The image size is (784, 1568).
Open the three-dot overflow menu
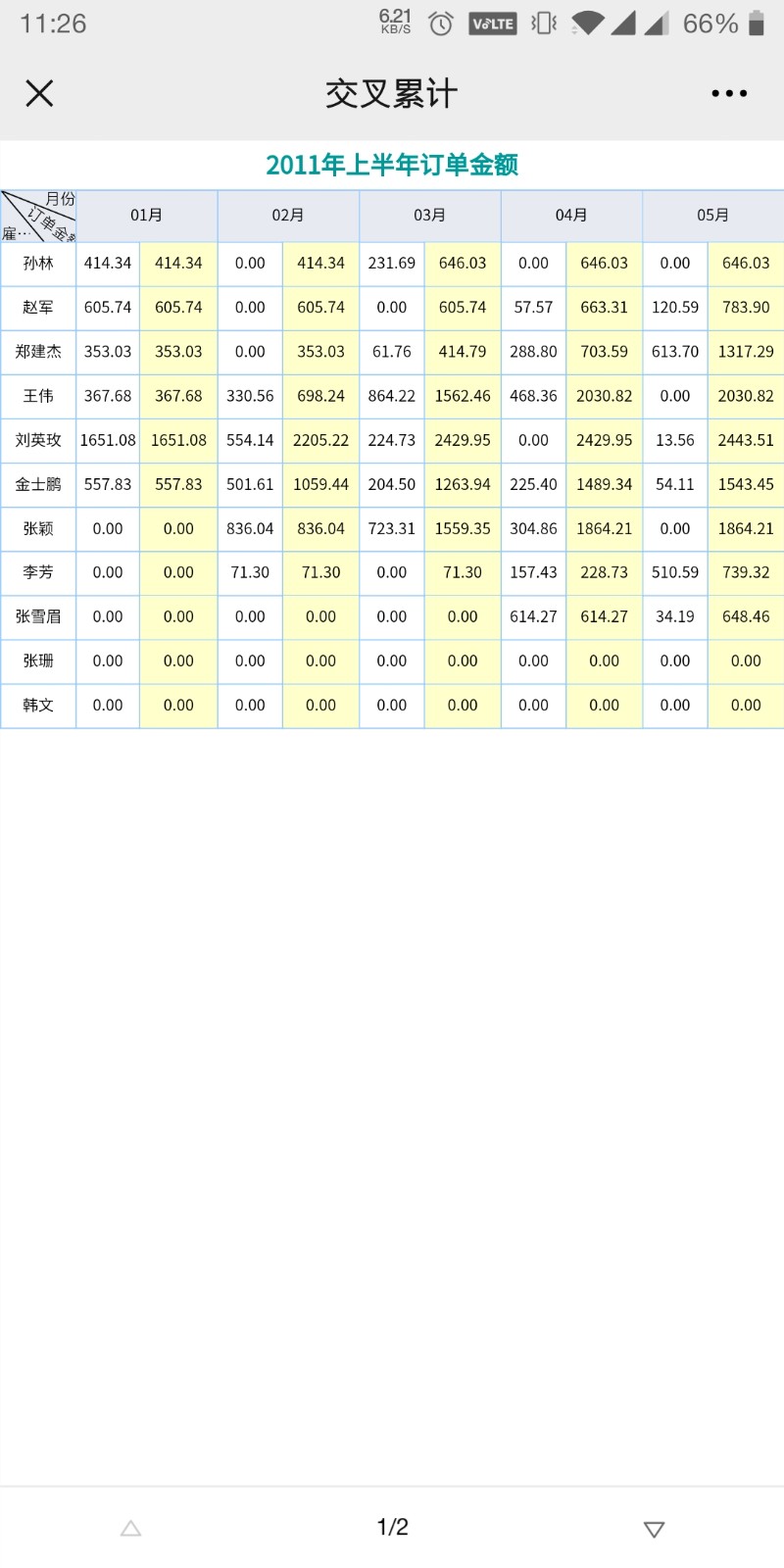click(729, 93)
